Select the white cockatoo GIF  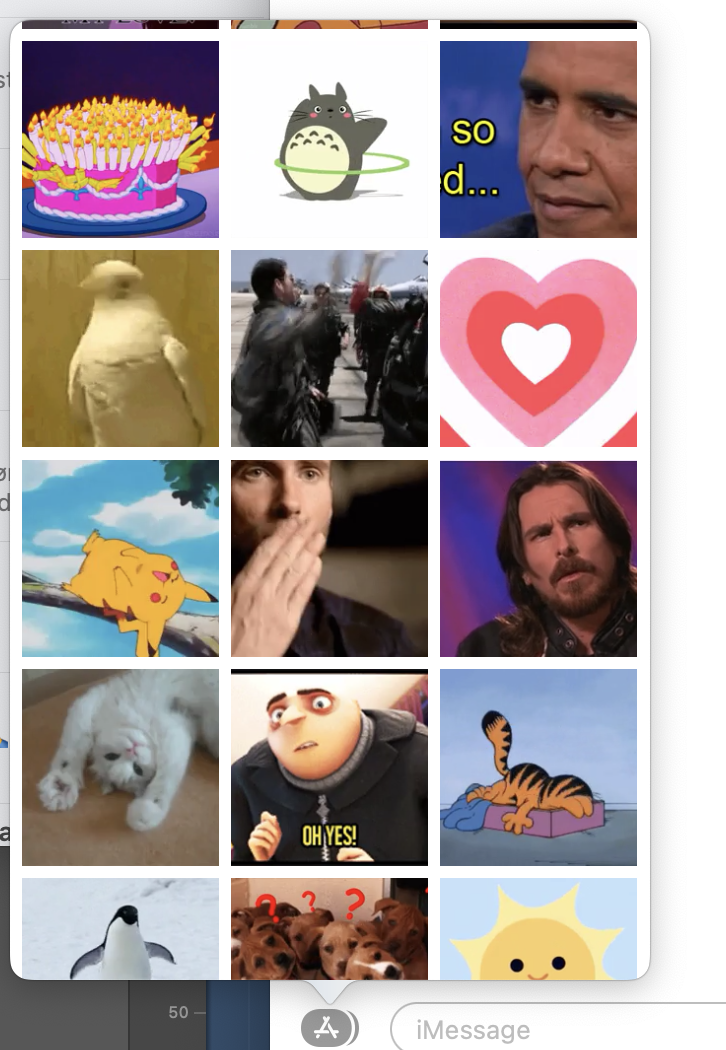(x=120, y=348)
